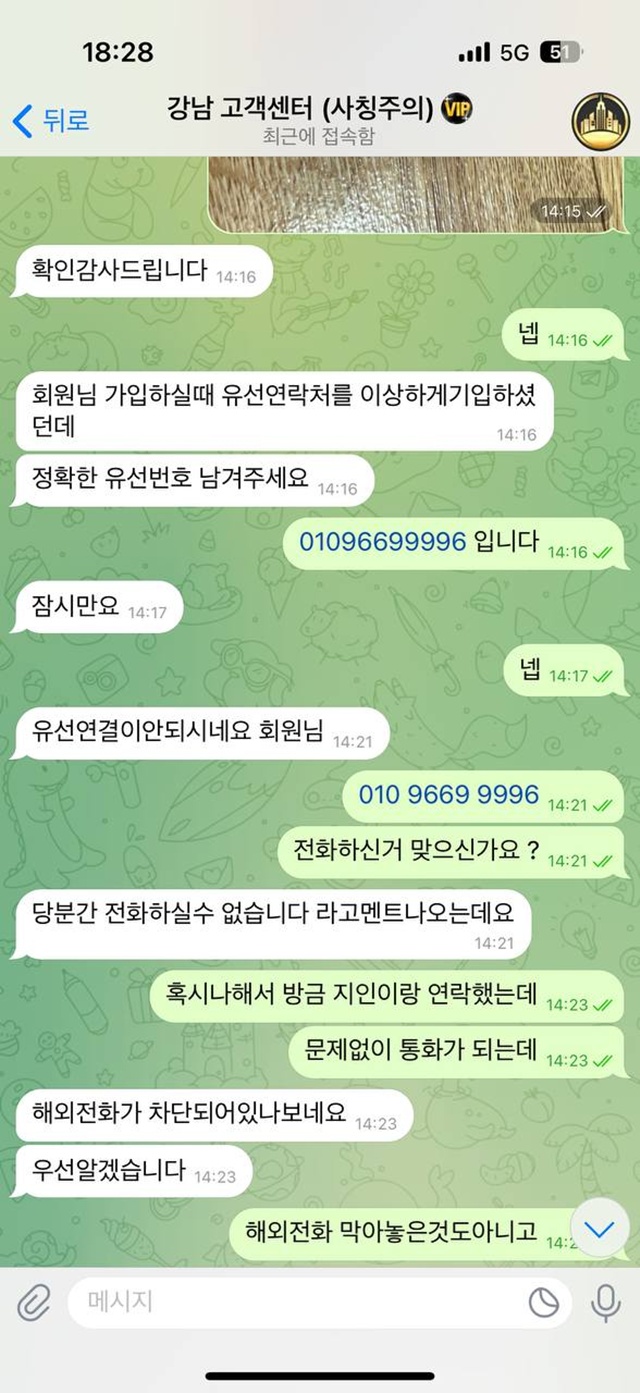Tap the phone number link 01096699996

coord(383,542)
